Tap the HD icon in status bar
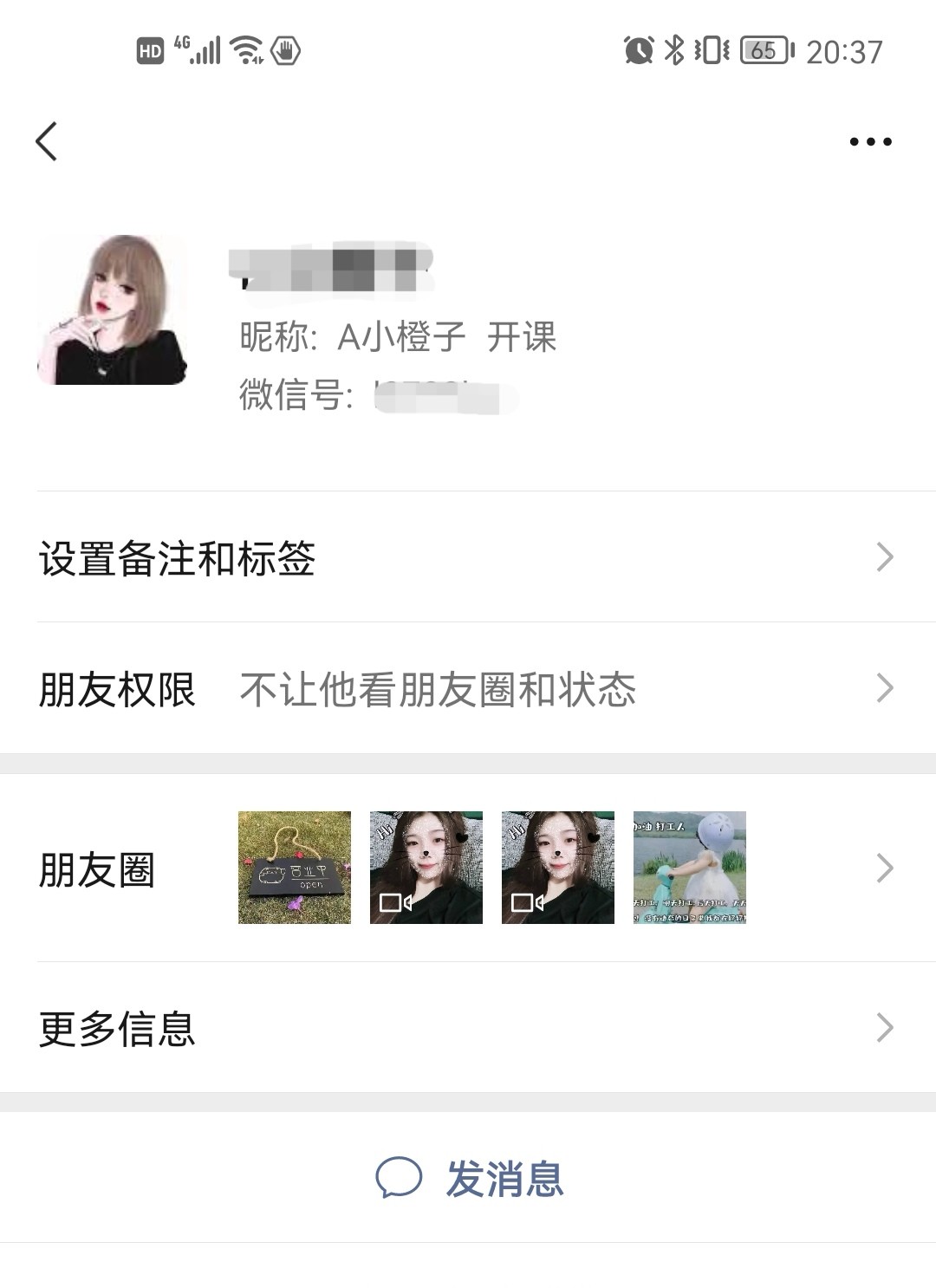The image size is (936, 1288). point(149,52)
